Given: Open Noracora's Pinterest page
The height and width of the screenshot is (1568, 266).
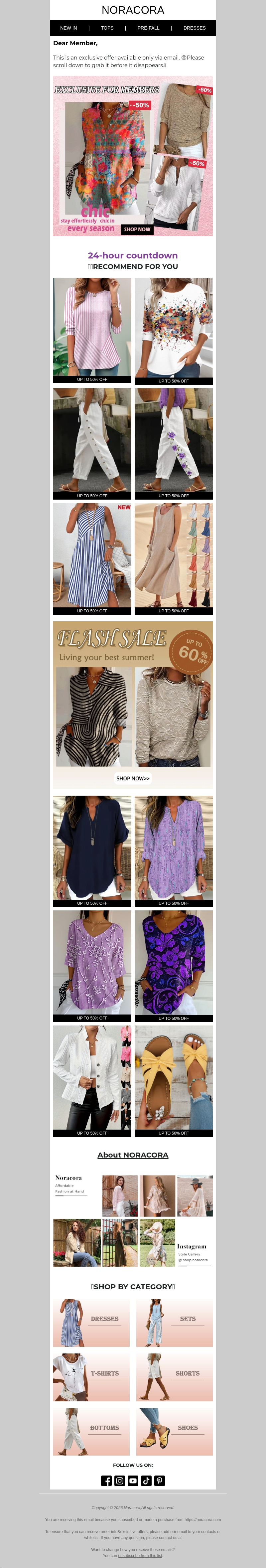Looking at the screenshot, I should pyautogui.click(x=160, y=1480).
